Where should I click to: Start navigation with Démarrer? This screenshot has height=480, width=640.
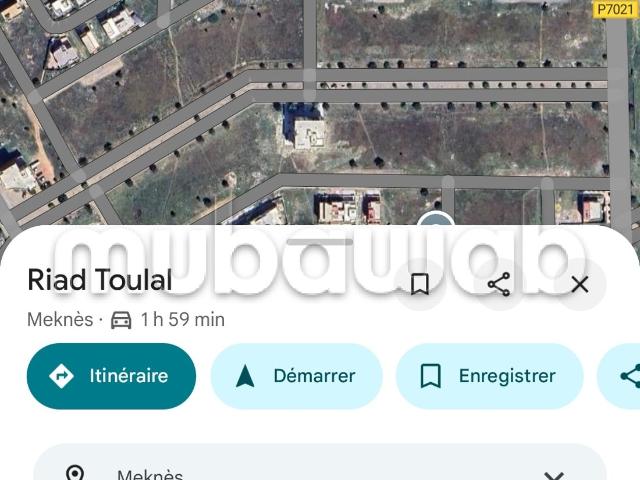coord(296,376)
